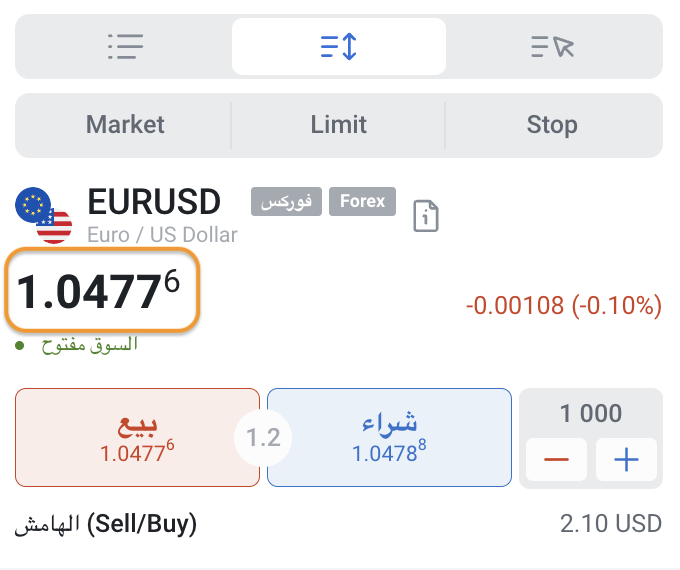The image size is (680, 570).
Task: Tap the blue شراء (Buy) button
Action: pyautogui.click(x=389, y=437)
